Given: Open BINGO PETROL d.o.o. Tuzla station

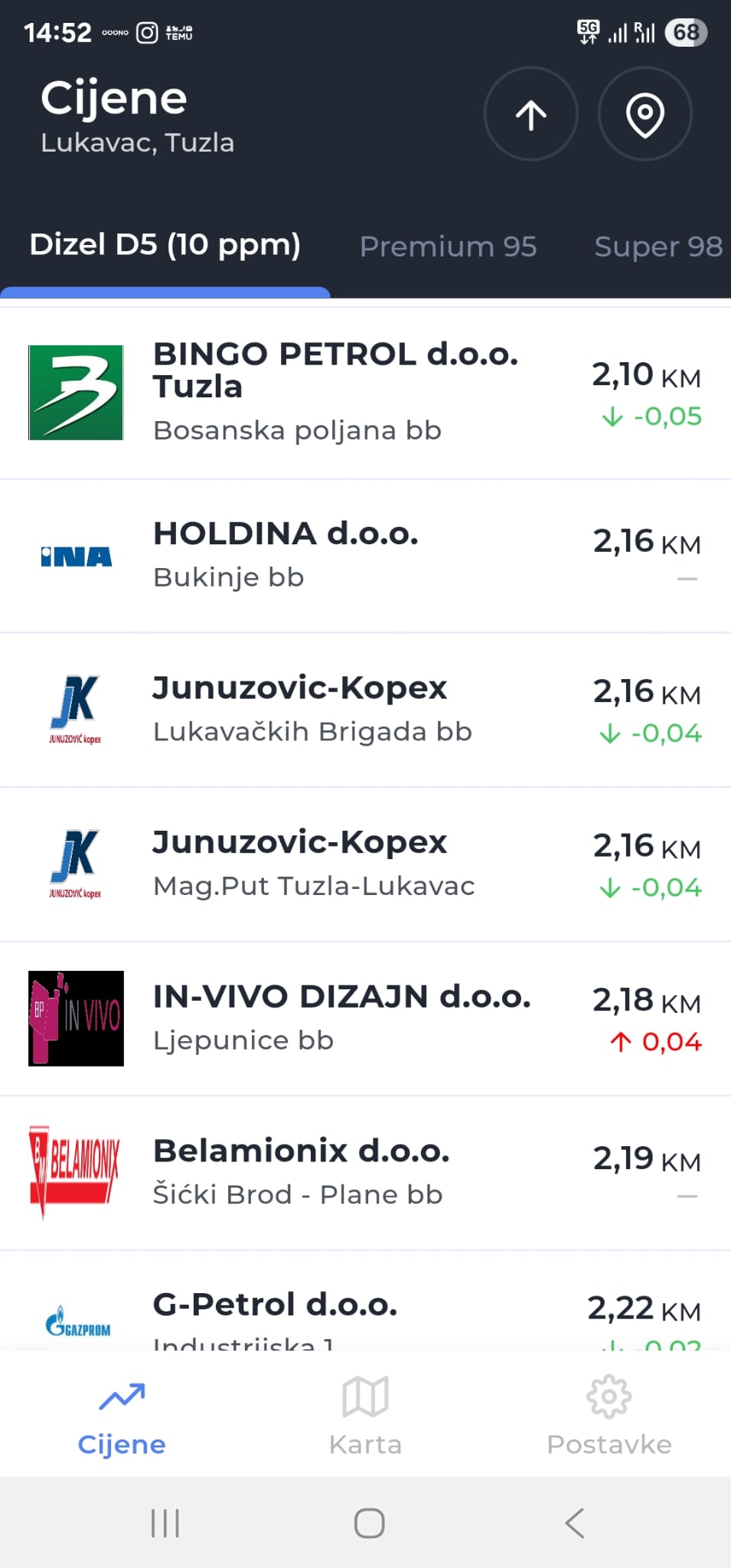Looking at the screenshot, I should [x=364, y=393].
